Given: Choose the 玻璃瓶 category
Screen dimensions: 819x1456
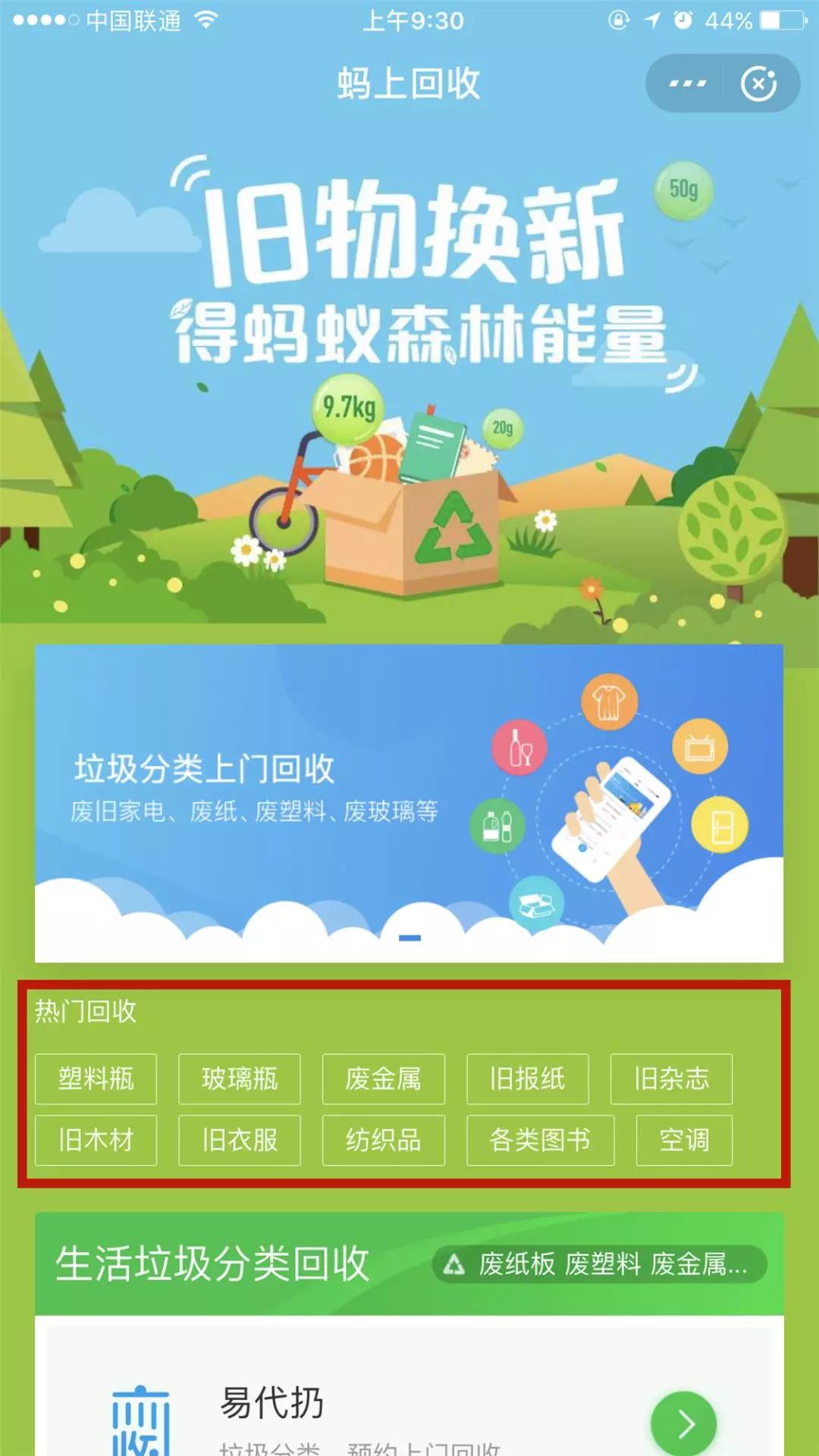Looking at the screenshot, I should click(x=240, y=1078).
